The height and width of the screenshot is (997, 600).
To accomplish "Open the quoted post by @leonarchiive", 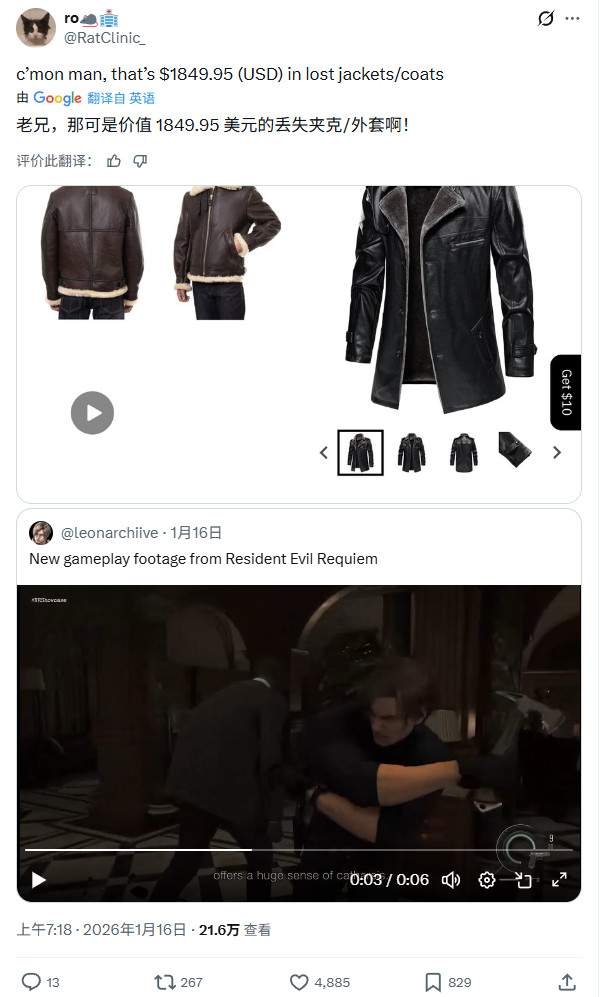I will point(300,545).
